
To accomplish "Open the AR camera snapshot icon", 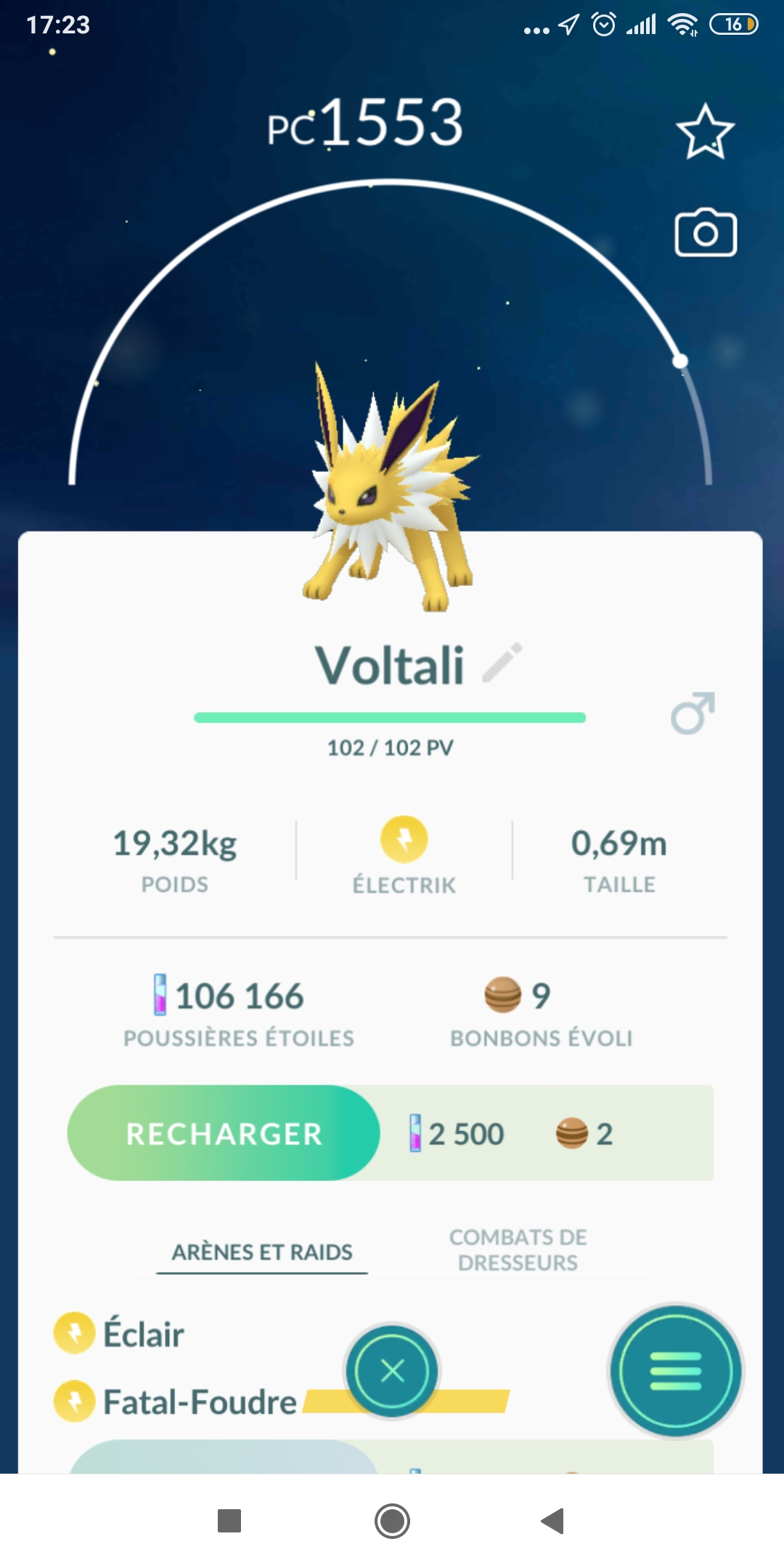I will point(706,234).
